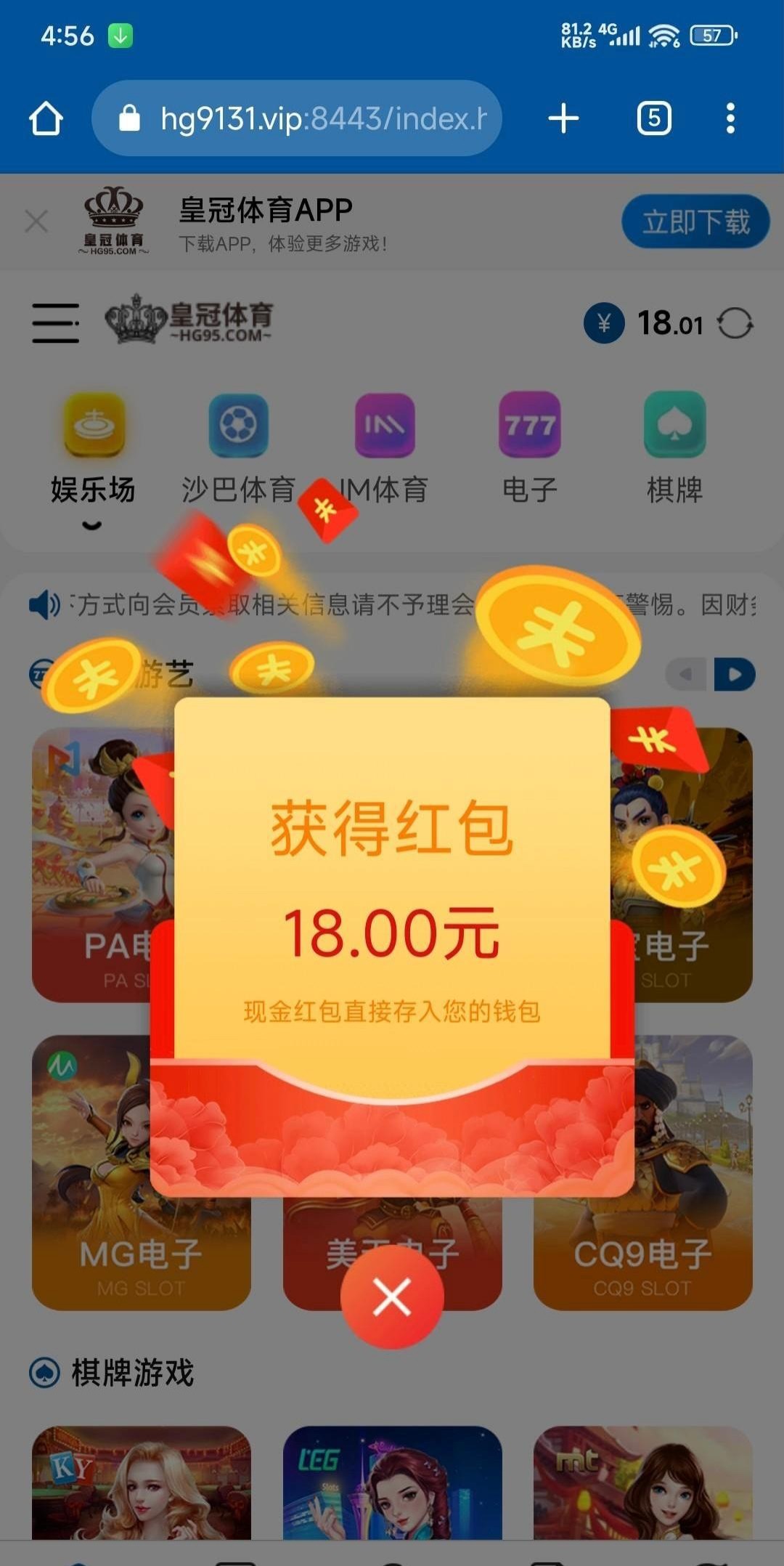Open the browser home page
The image size is (784, 1566).
click(46, 118)
